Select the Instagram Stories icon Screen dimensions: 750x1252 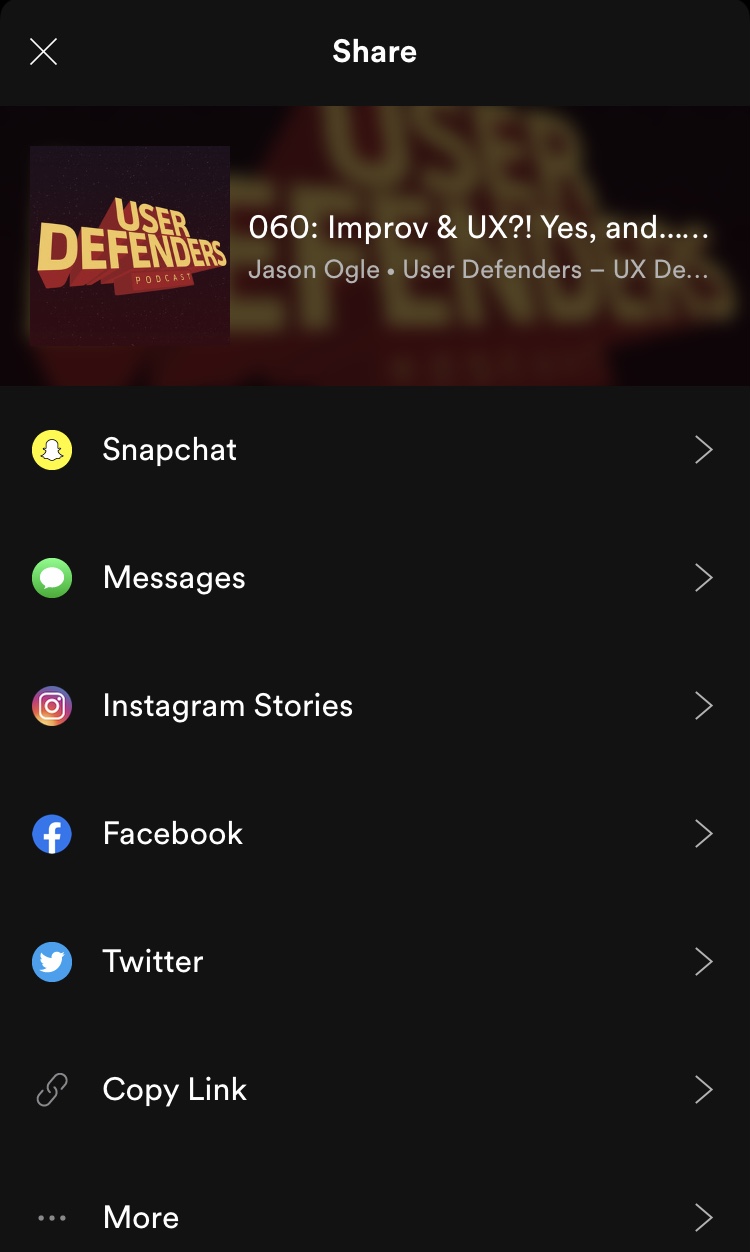52,705
